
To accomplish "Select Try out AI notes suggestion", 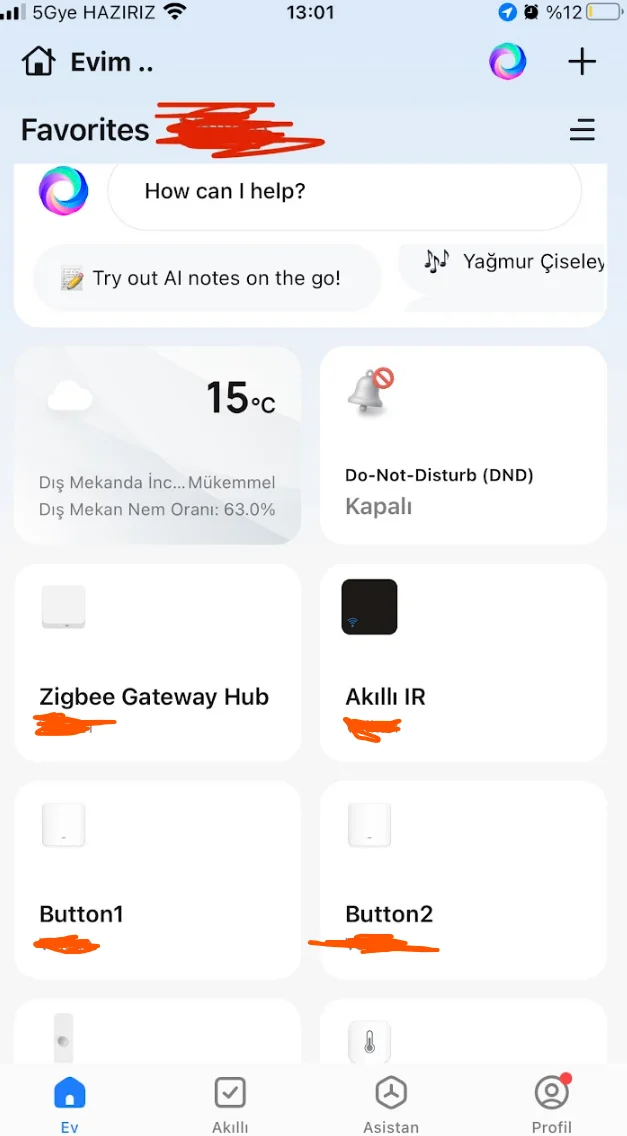I will [208, 279].
